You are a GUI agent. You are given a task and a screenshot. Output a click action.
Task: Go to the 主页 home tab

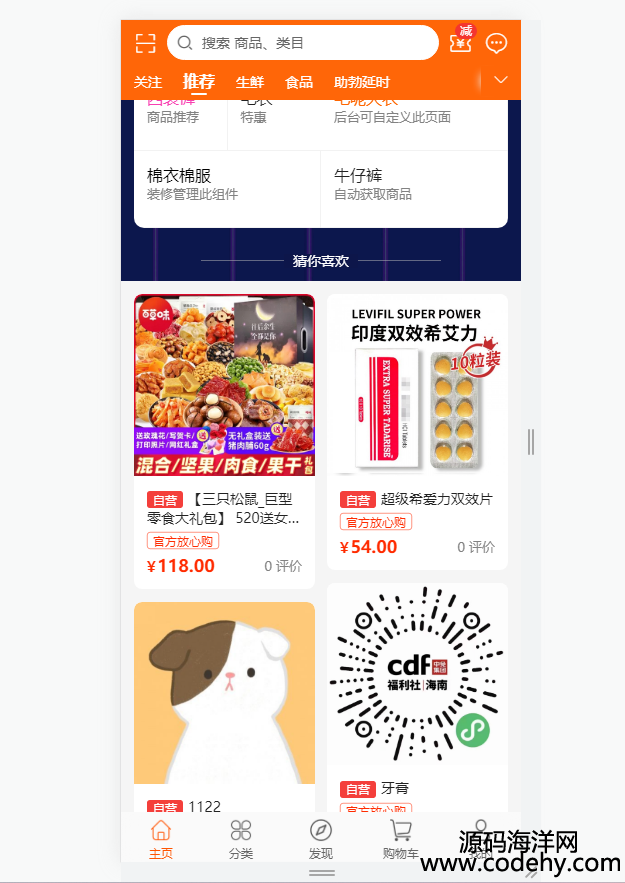tap(161, 839)
